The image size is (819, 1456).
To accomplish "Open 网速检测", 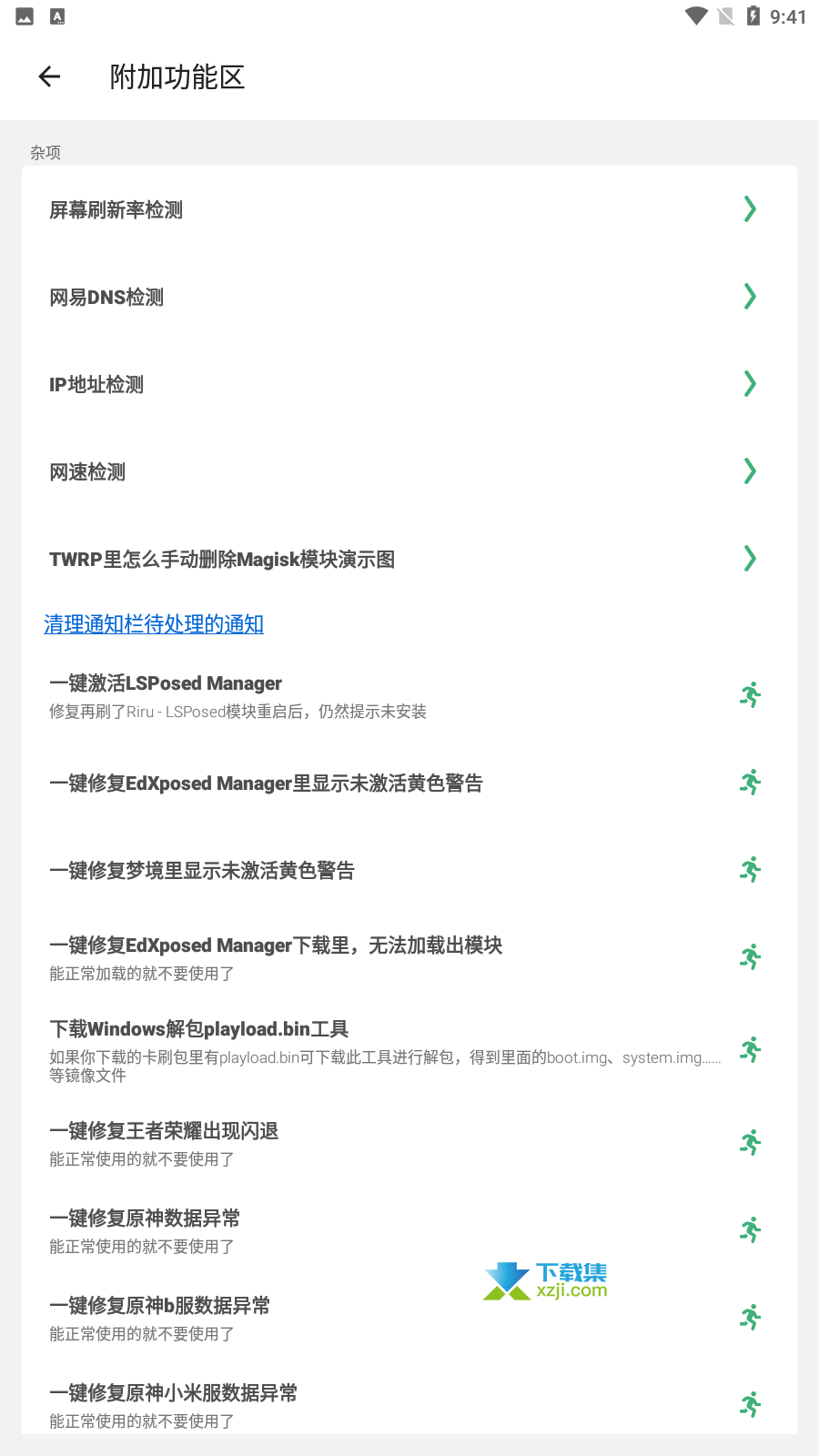I will (409, 471).
